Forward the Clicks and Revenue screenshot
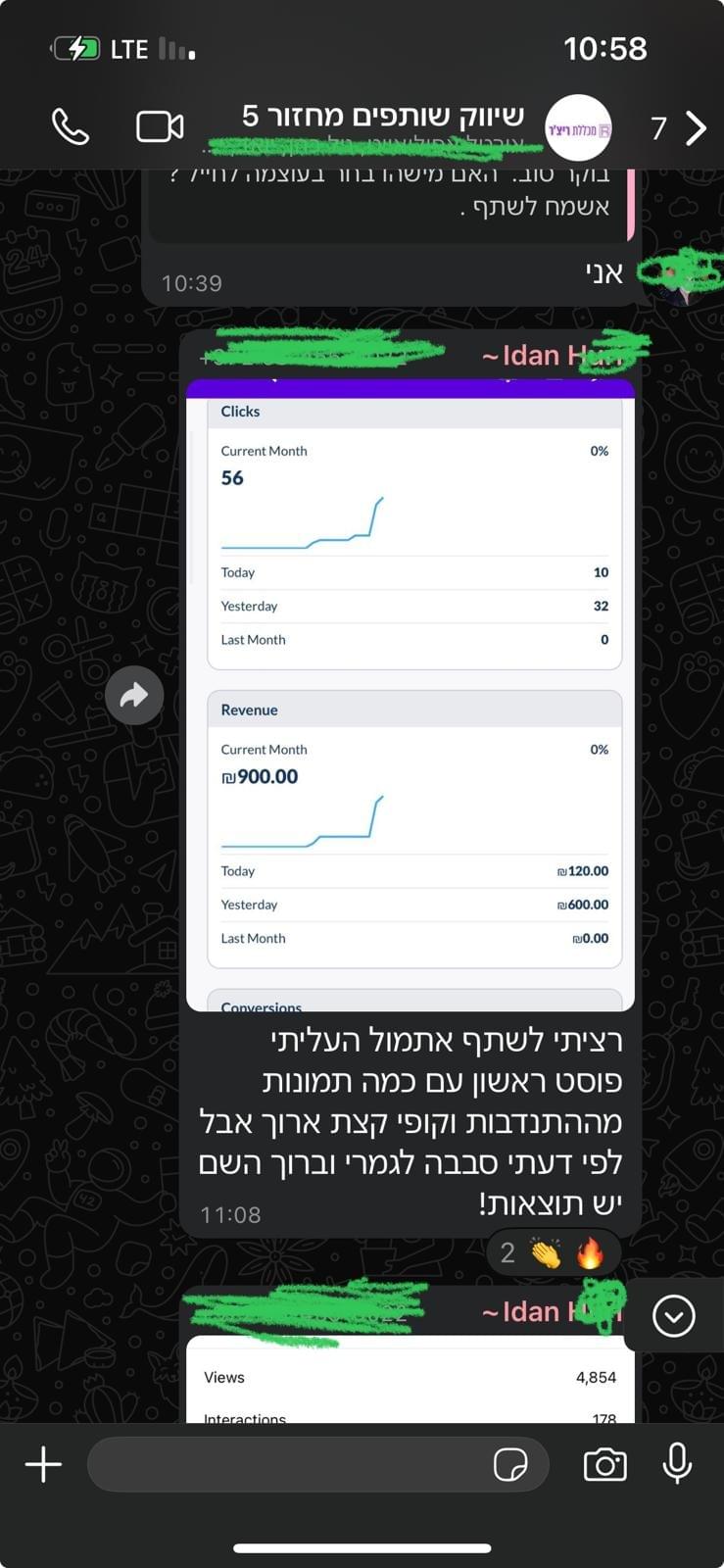Screen dimensions: 724x1568 point(134,696)
